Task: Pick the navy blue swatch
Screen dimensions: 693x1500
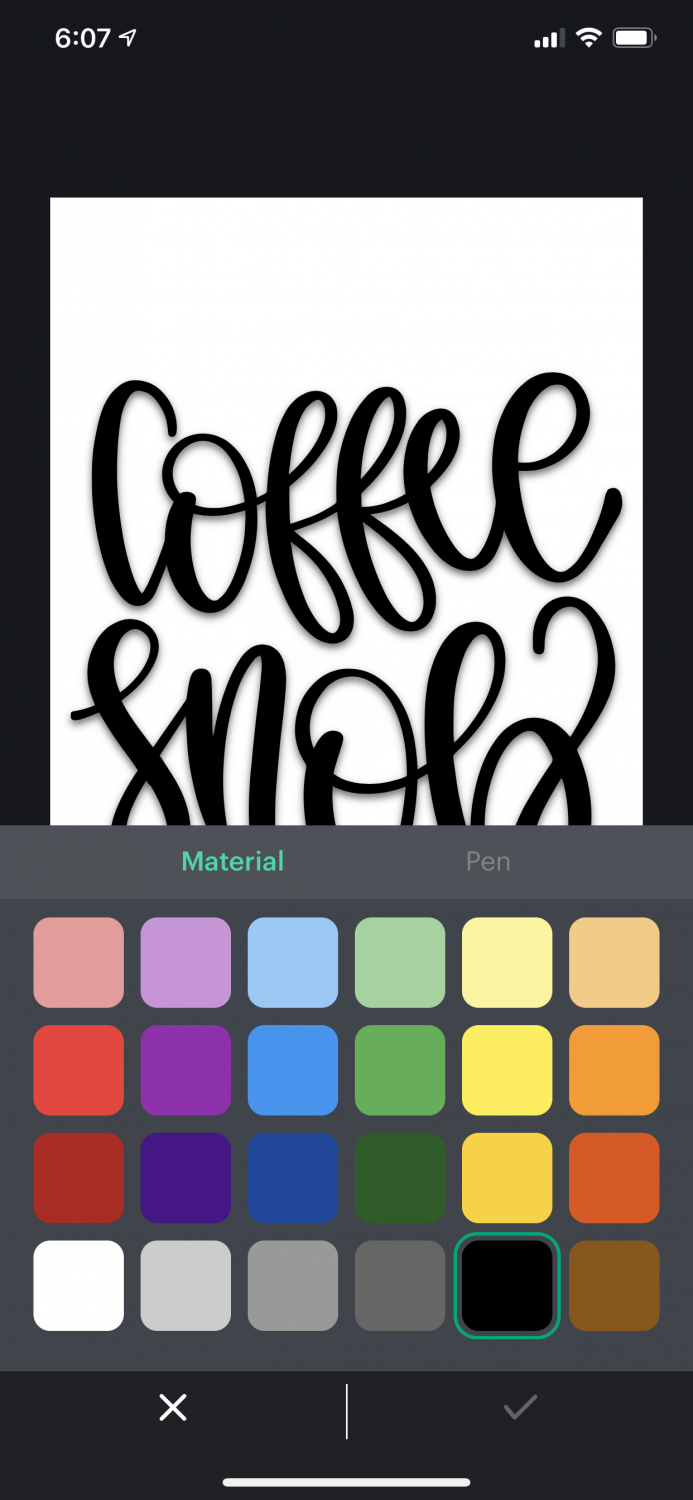Action: [293, 1178]
